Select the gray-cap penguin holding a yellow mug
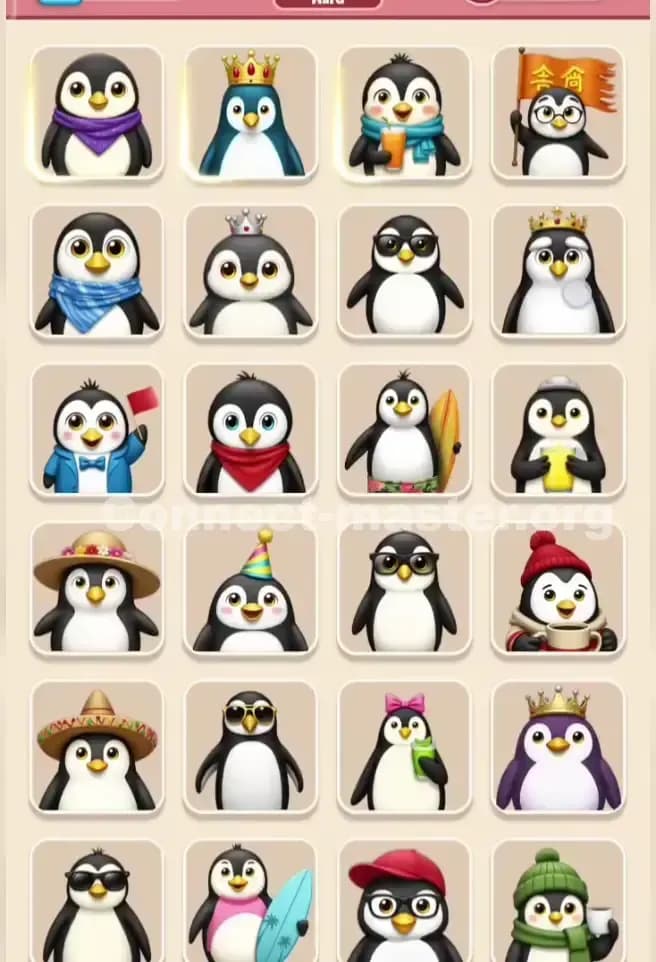This screenshot has height=962, width=656. click(x=558, y=430)
